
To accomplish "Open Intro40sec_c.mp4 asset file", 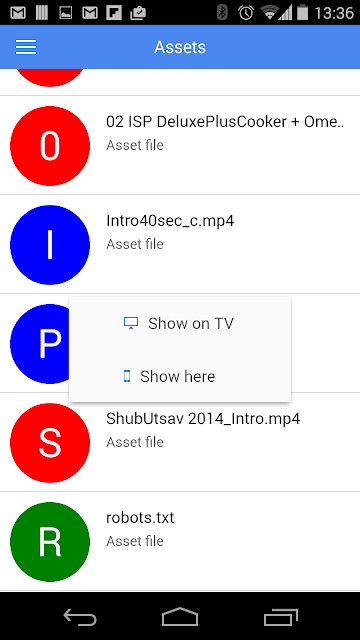I will click(x=180, y=244).
